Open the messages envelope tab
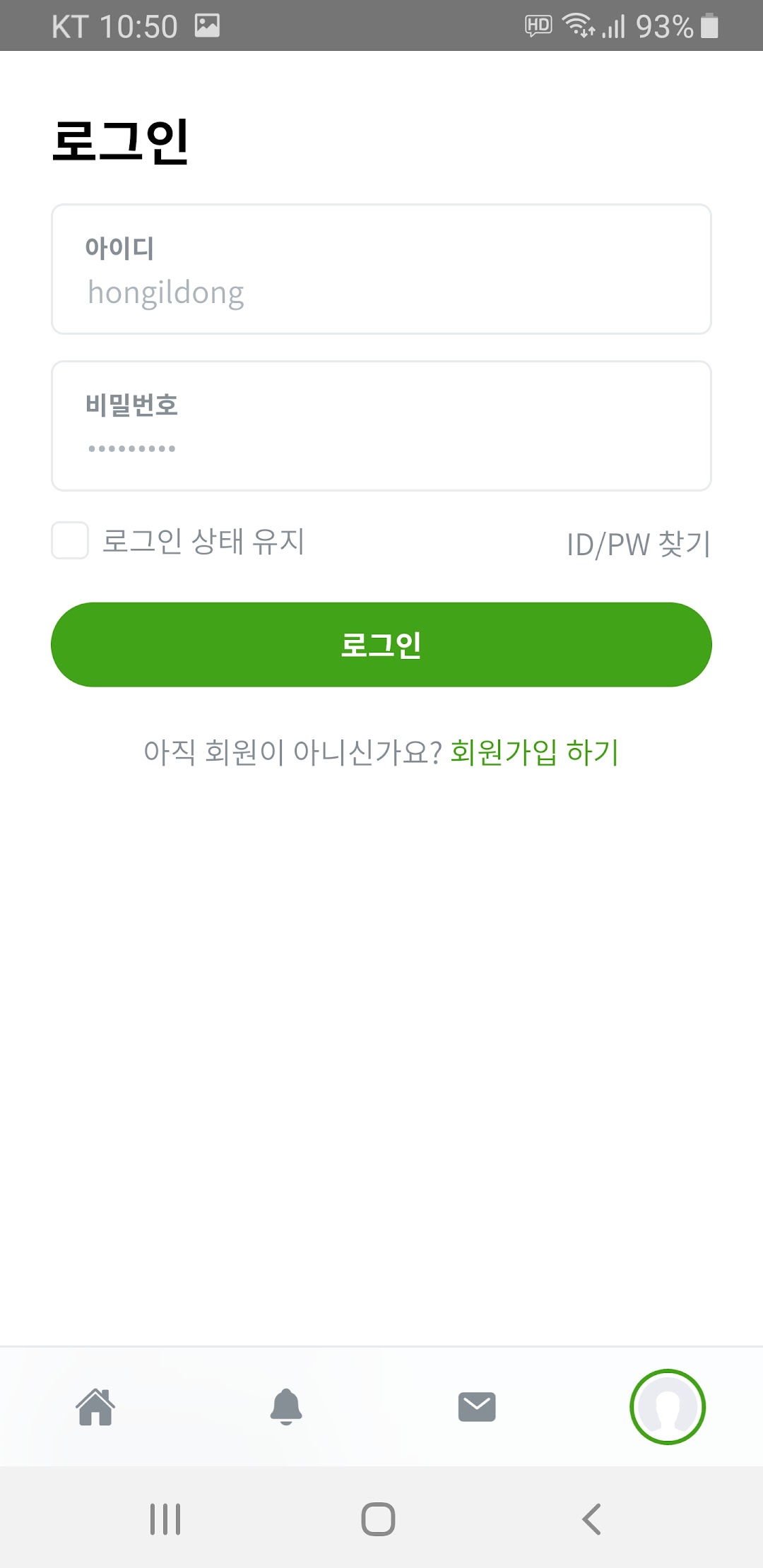 tap(477, 1407)
